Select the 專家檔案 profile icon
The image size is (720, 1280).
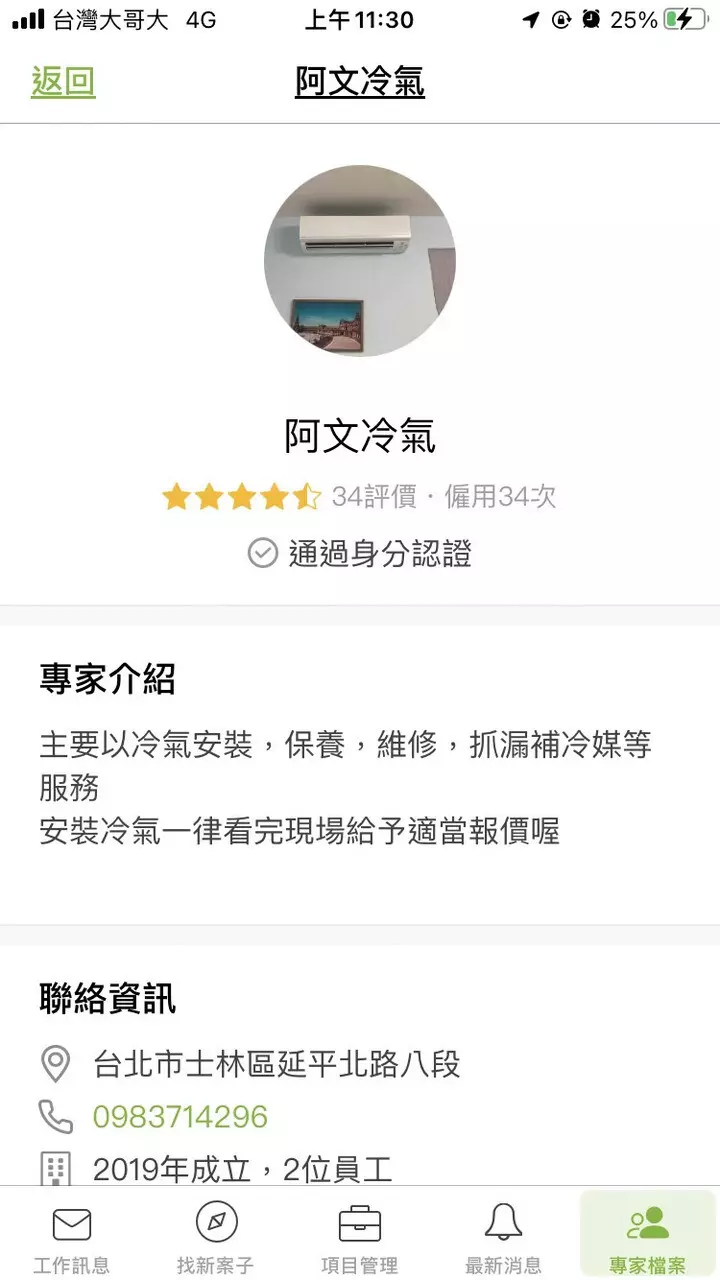pos(648,1222)
